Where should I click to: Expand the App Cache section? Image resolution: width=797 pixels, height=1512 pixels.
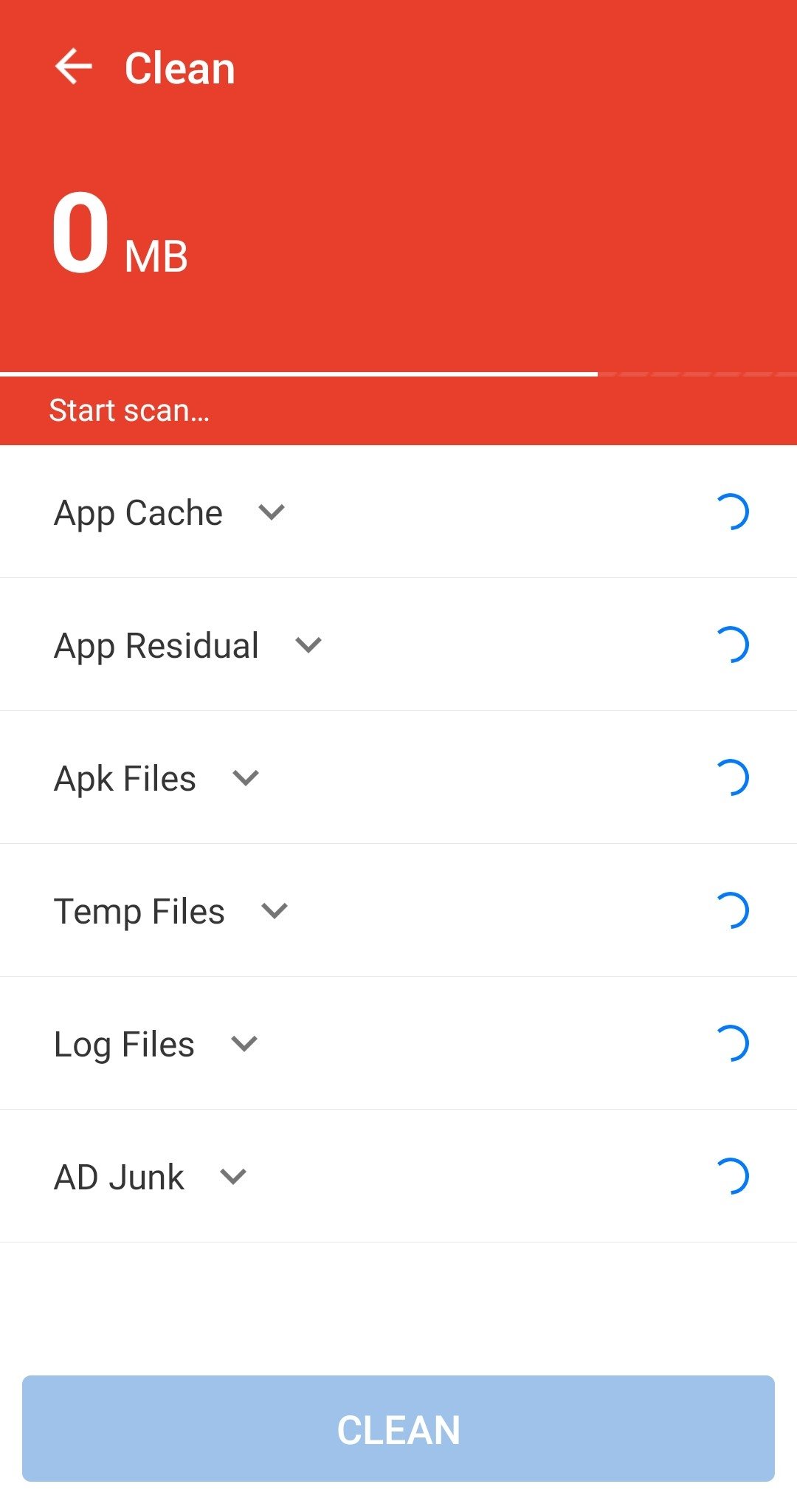272,512
